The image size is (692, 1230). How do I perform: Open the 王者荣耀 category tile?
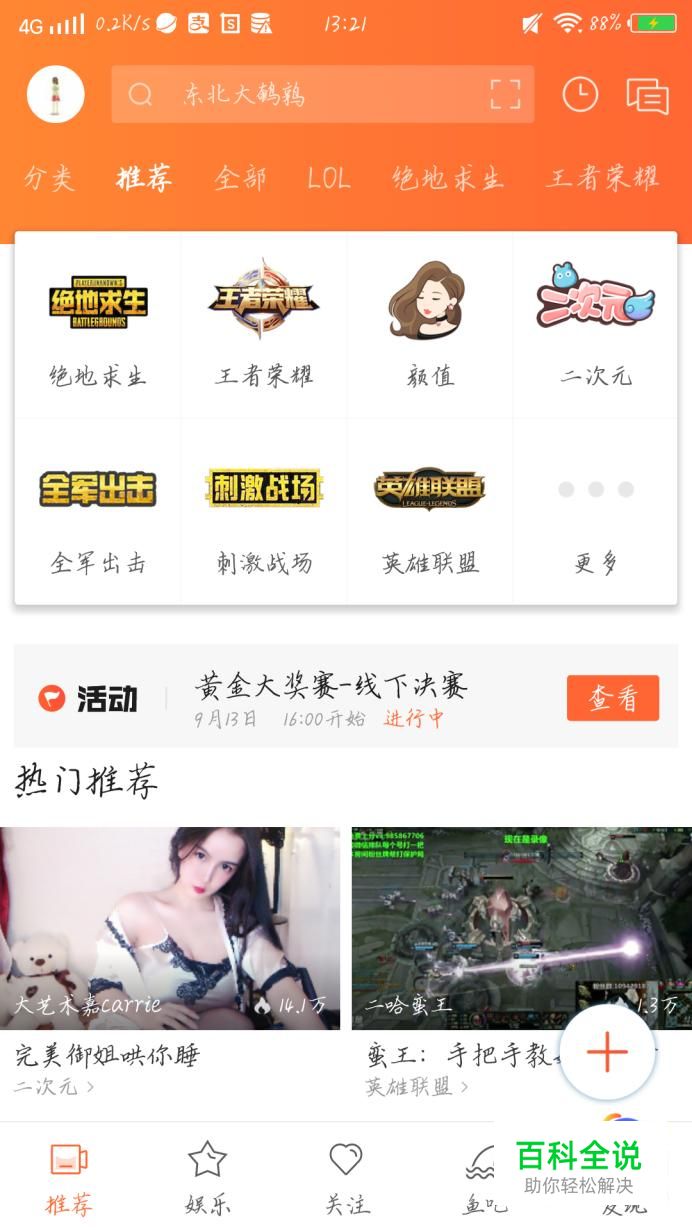pos(264,325)
